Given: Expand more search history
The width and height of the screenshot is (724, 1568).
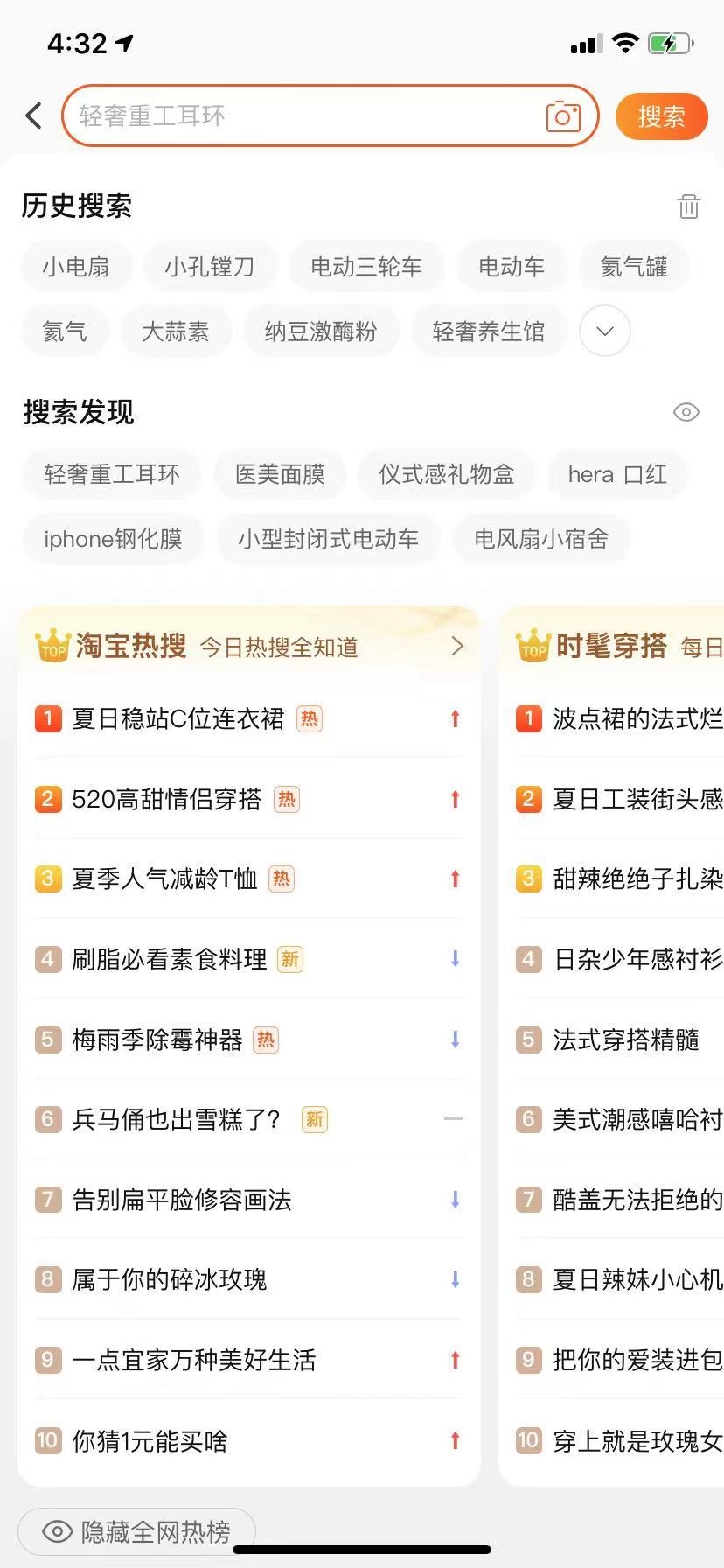Looking at the screenshot, I should point(604,332).
